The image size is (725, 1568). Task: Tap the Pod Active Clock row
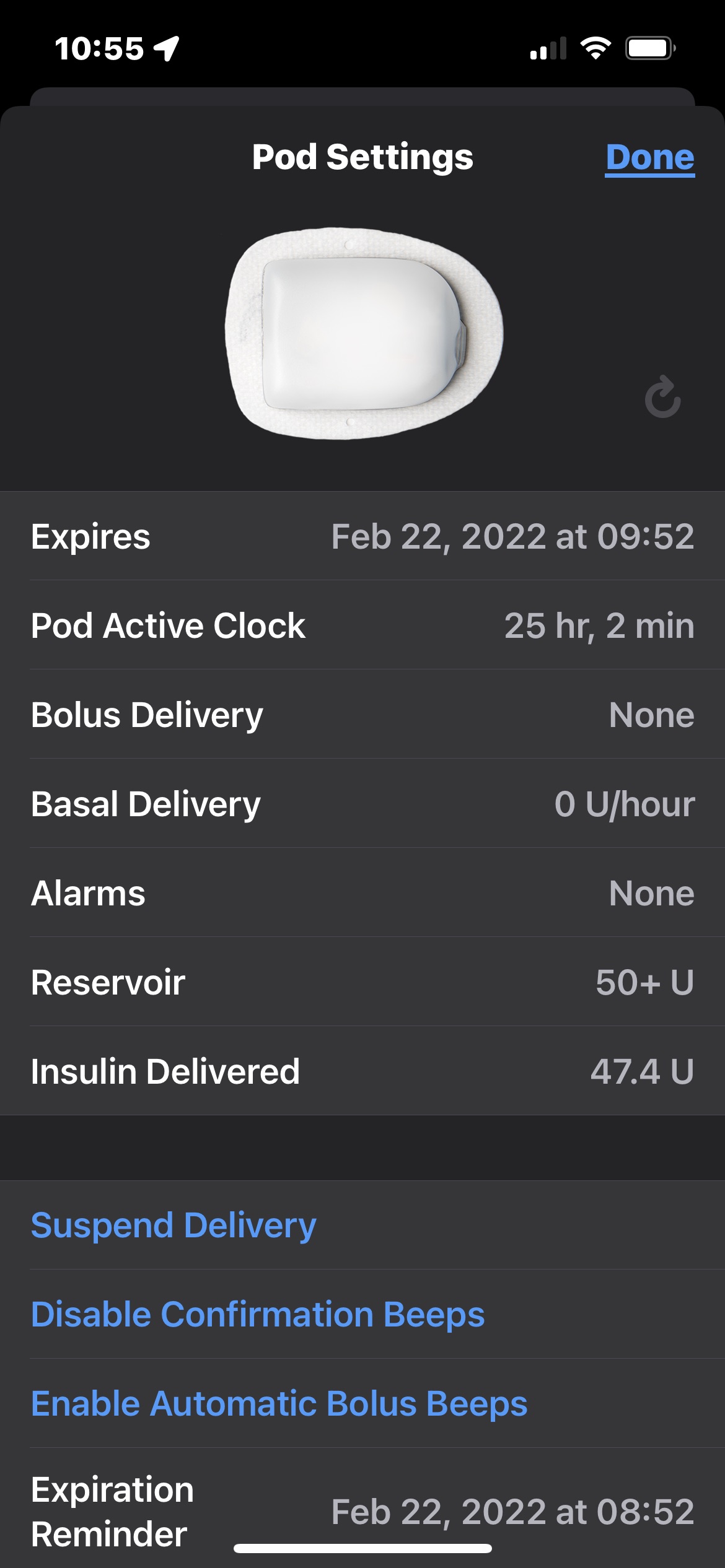362,625
